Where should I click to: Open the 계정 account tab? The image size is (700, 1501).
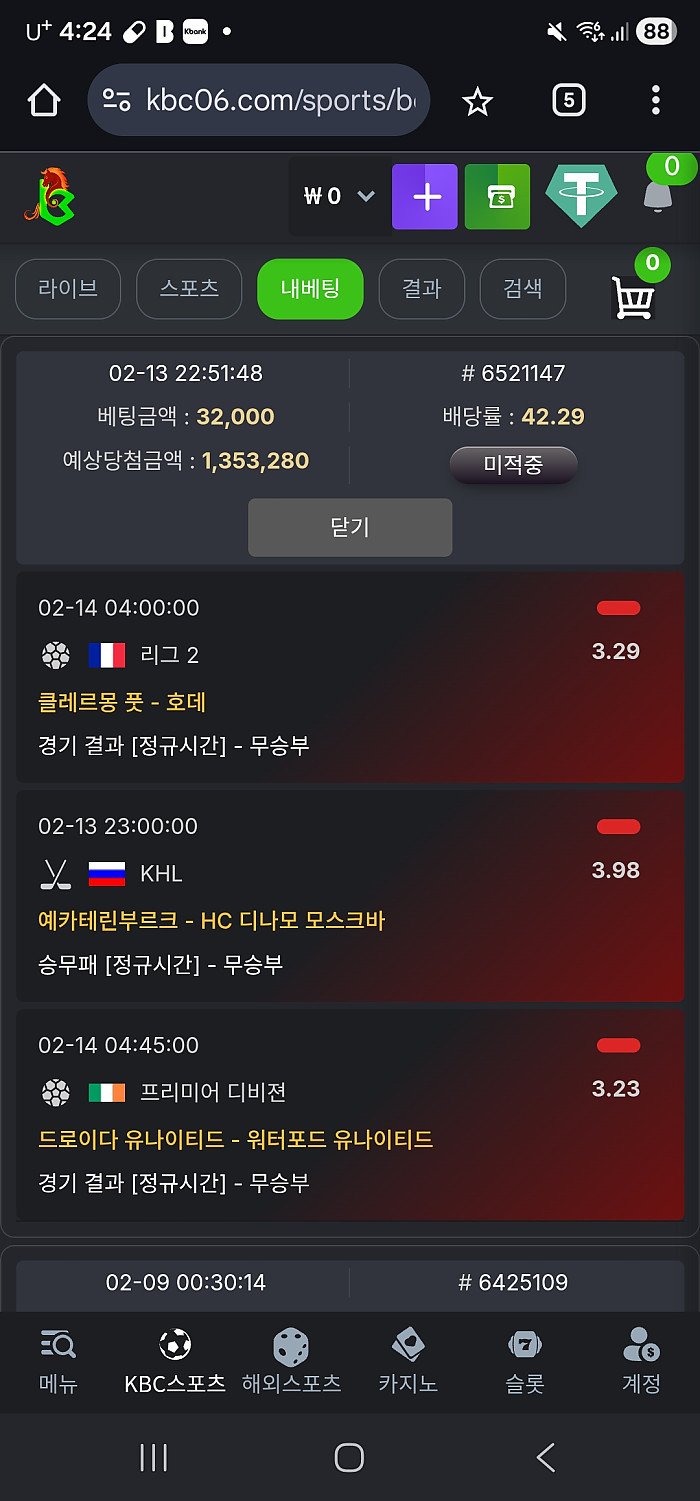pyautogui.click(x=641, y=1362)
